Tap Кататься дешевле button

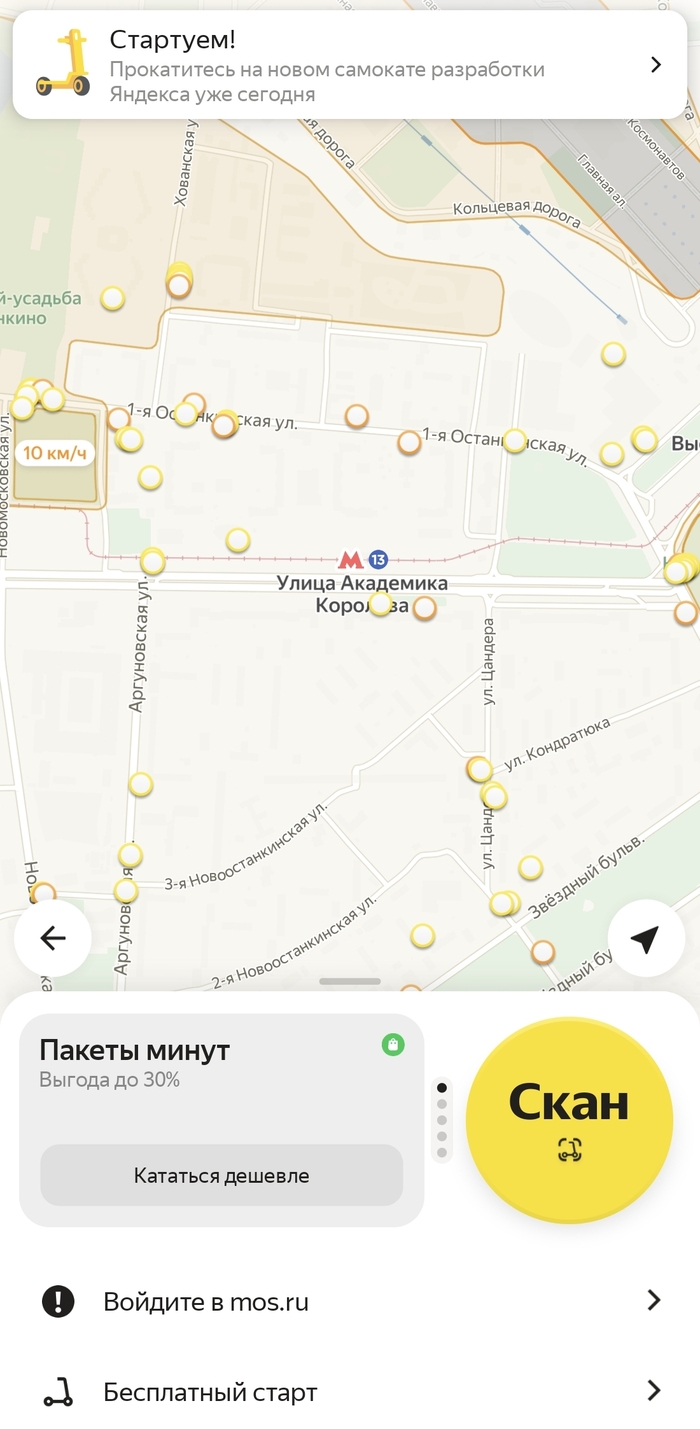pos(222,1175)
